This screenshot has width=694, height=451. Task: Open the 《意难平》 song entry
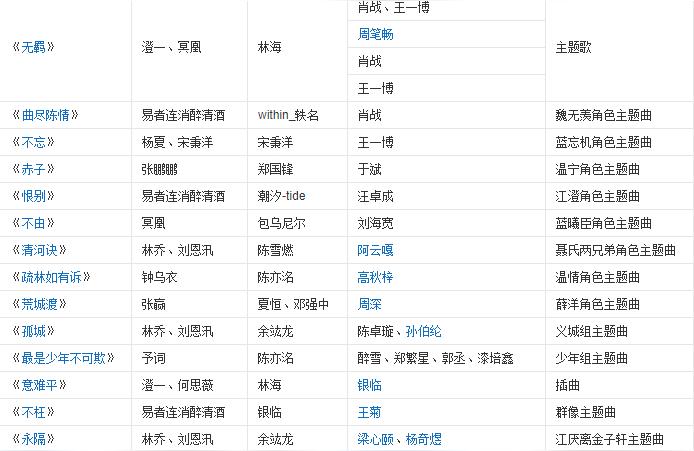pos(40,385)
